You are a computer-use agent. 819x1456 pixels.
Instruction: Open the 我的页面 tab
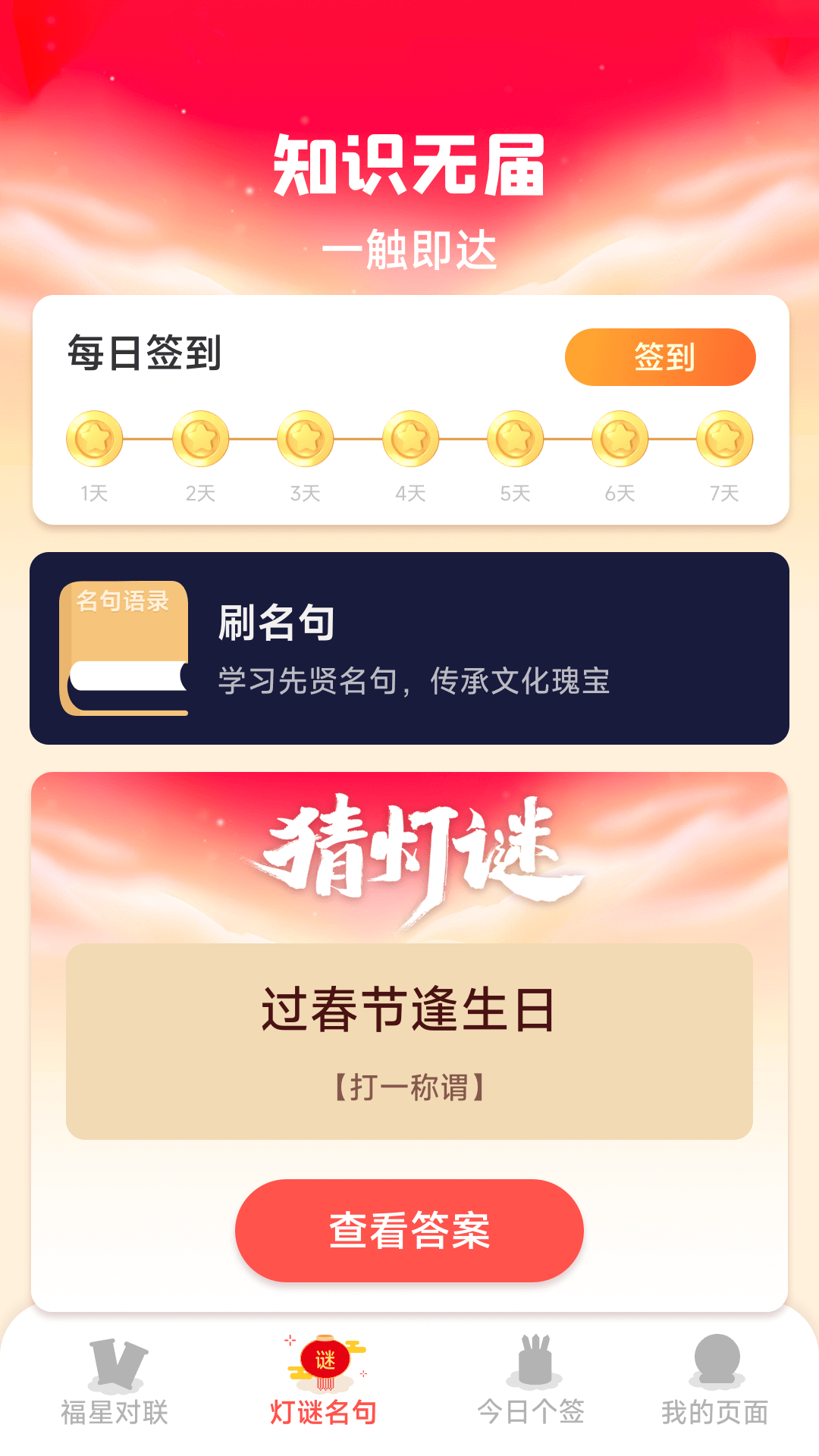pyautogui.click(x=715, y=1382)
